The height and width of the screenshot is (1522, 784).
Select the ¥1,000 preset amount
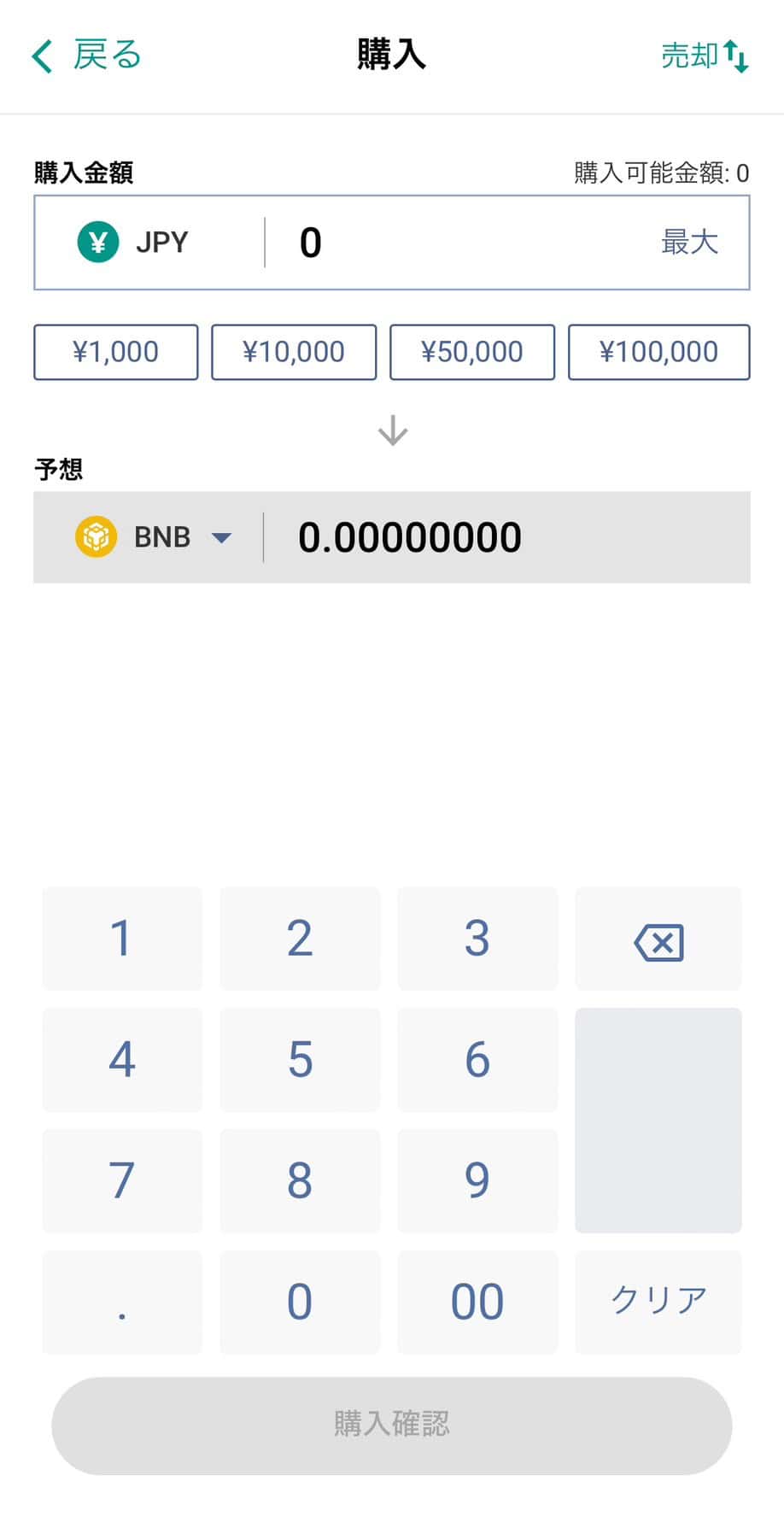pos(116,352)
